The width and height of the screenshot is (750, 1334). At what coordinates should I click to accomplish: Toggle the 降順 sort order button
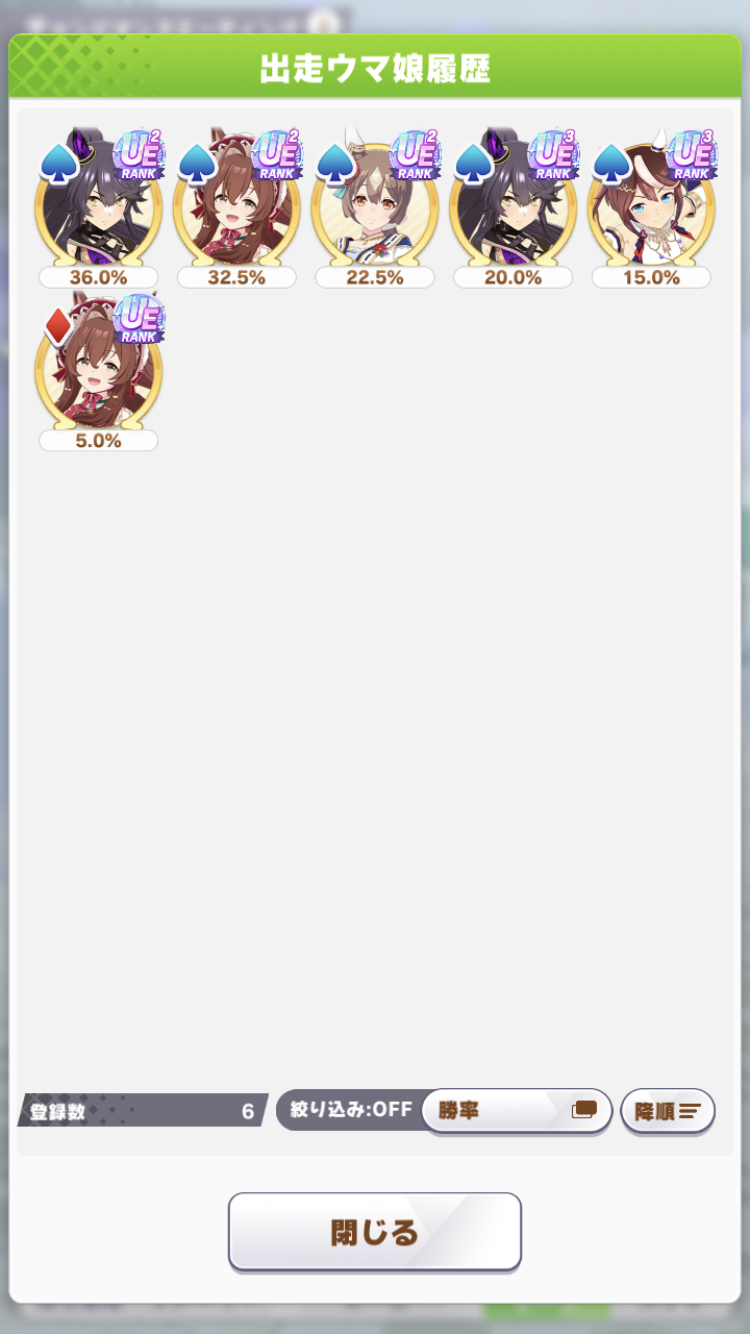[667, 1110]
